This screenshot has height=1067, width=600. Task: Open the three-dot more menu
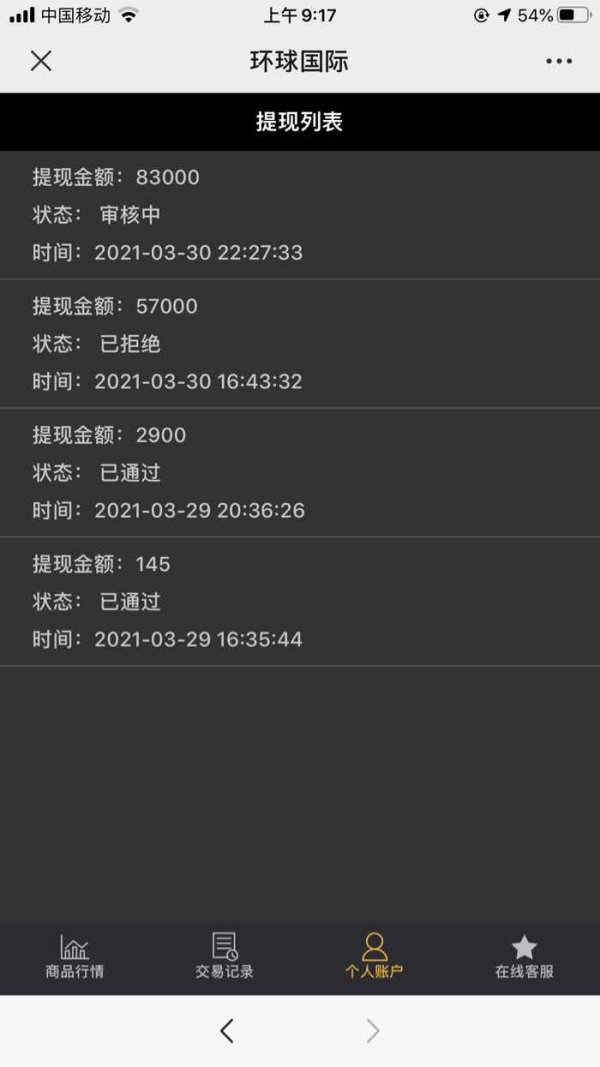(559, 61)
